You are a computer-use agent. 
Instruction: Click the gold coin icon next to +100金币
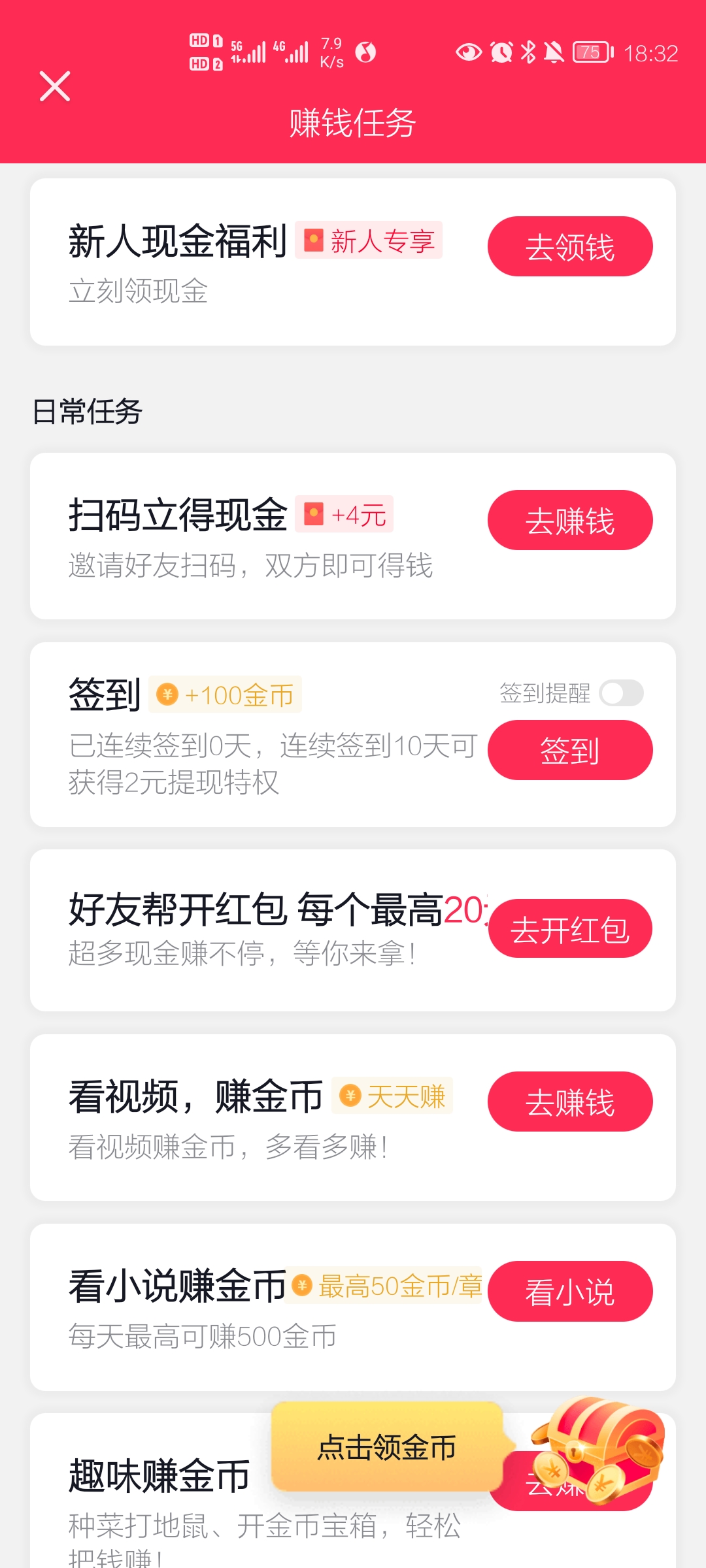click(x=169, y=694)
